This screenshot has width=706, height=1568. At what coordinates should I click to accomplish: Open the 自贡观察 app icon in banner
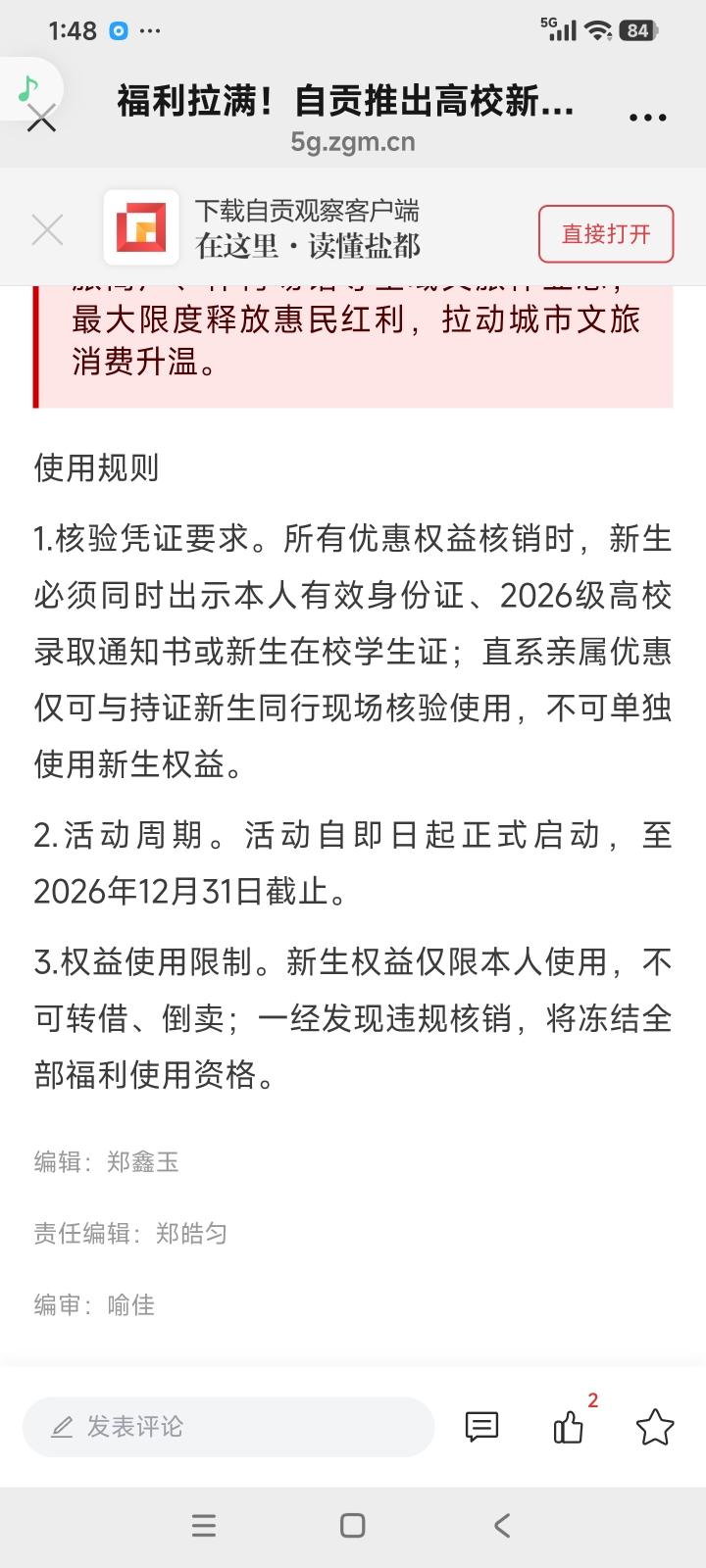(142, 228)
